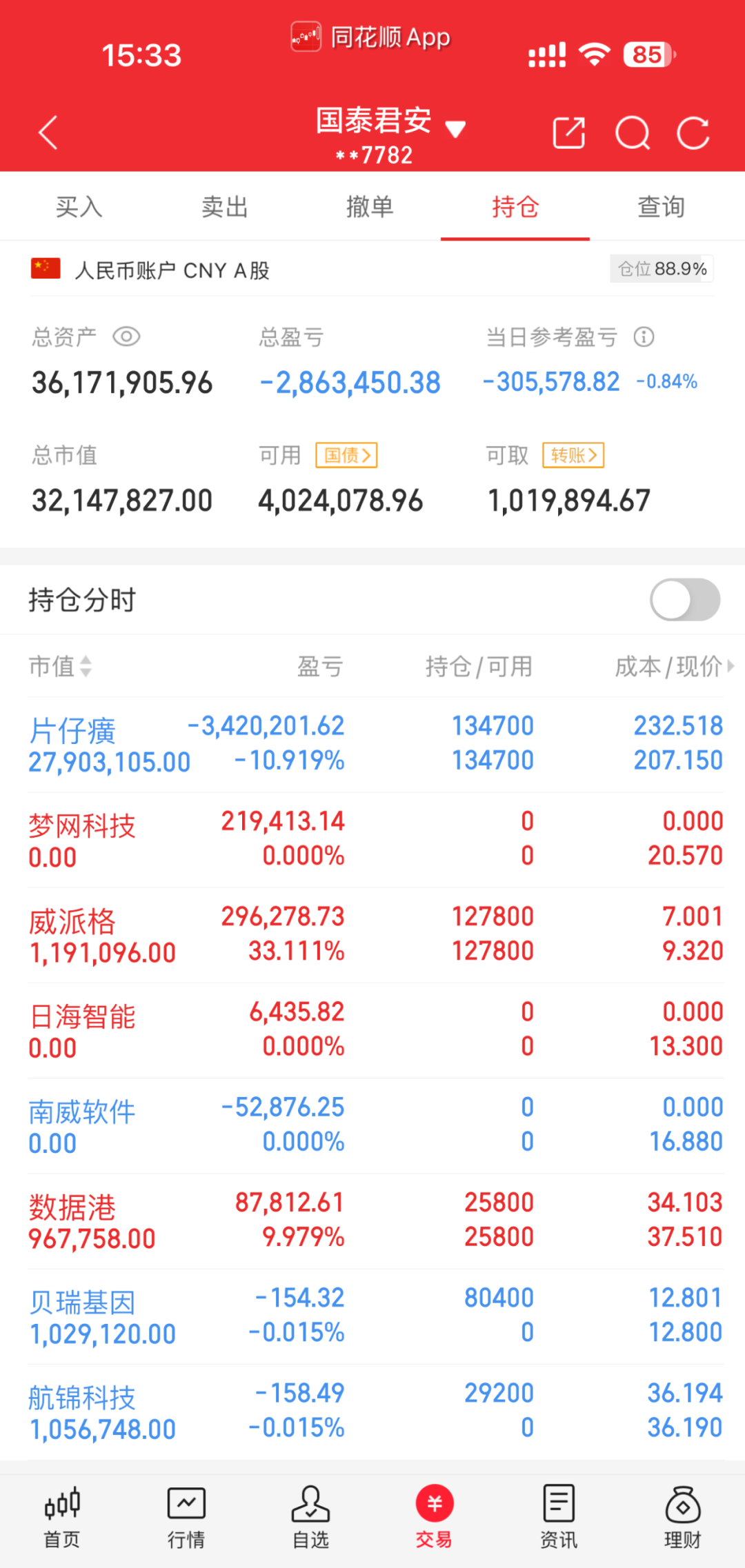
Task: Open the search magnifier icon
Action: (x=633, y=133)
